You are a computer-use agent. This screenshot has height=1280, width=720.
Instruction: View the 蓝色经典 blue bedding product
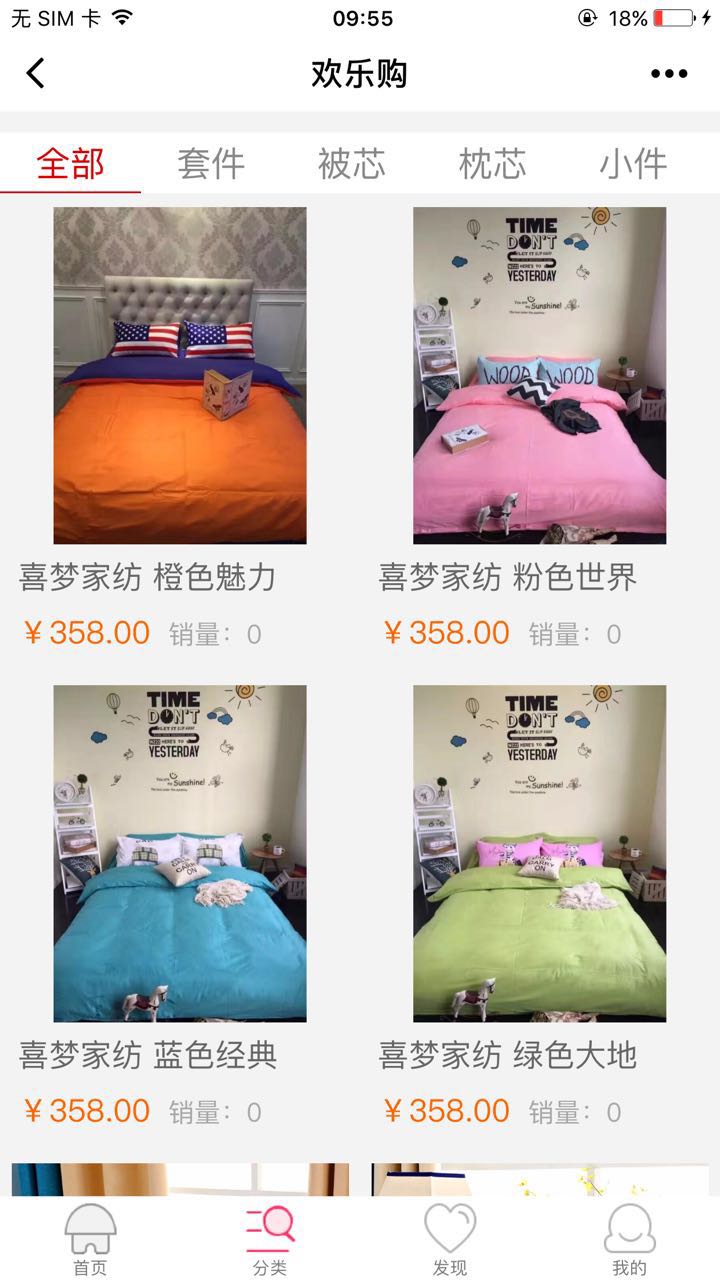[180, 853]
